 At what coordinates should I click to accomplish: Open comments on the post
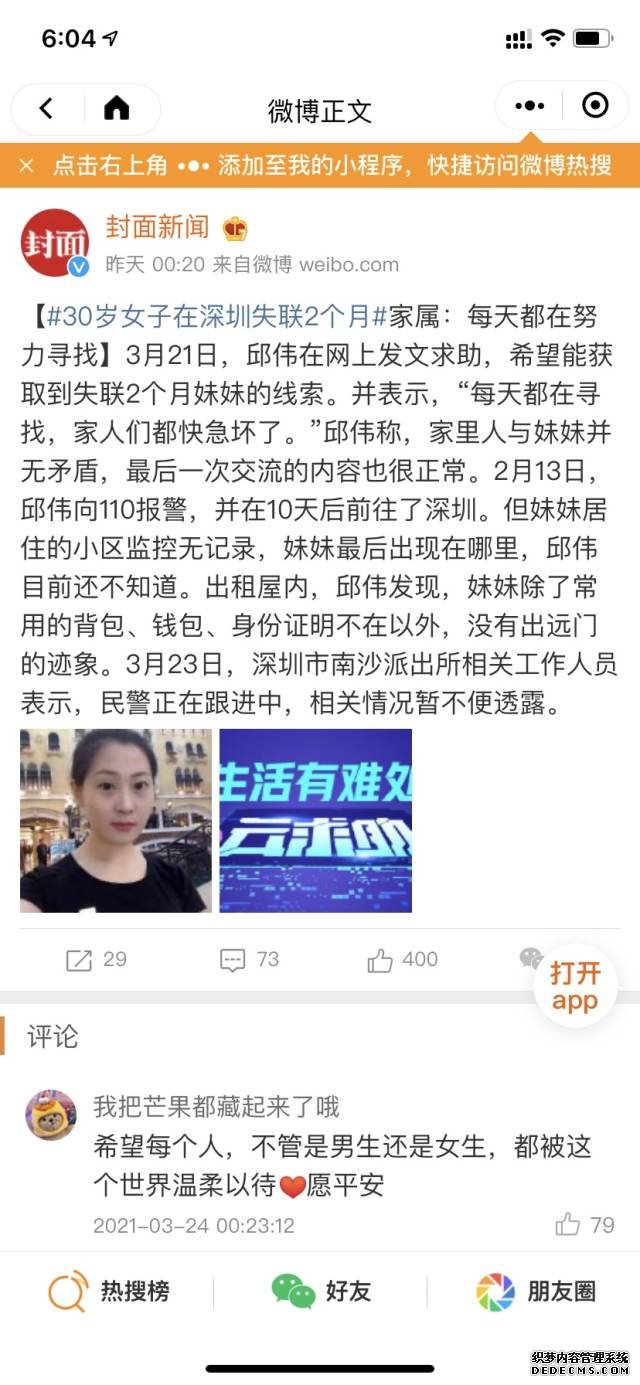click(x=249, y=960)
